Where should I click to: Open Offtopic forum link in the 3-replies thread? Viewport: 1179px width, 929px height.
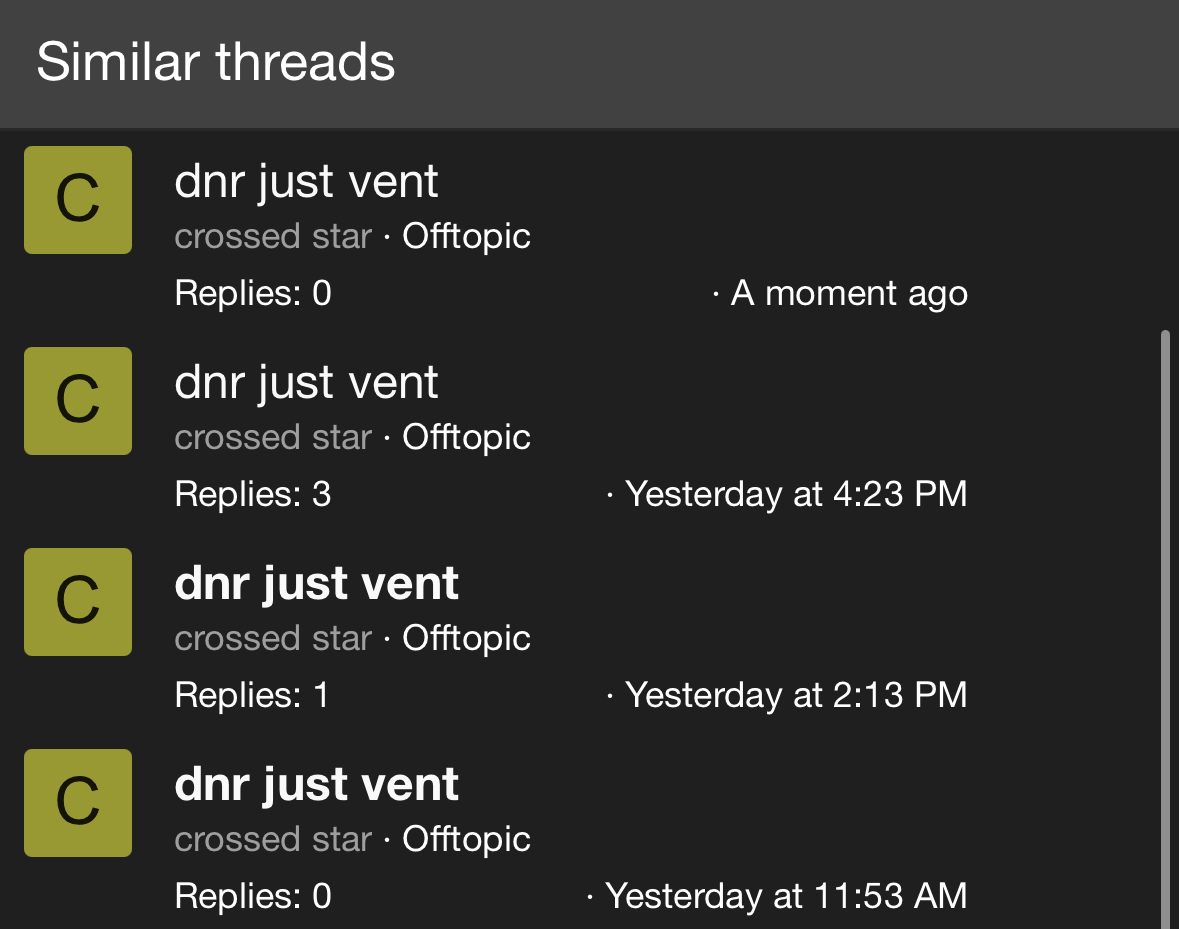[x=466, y=437]
